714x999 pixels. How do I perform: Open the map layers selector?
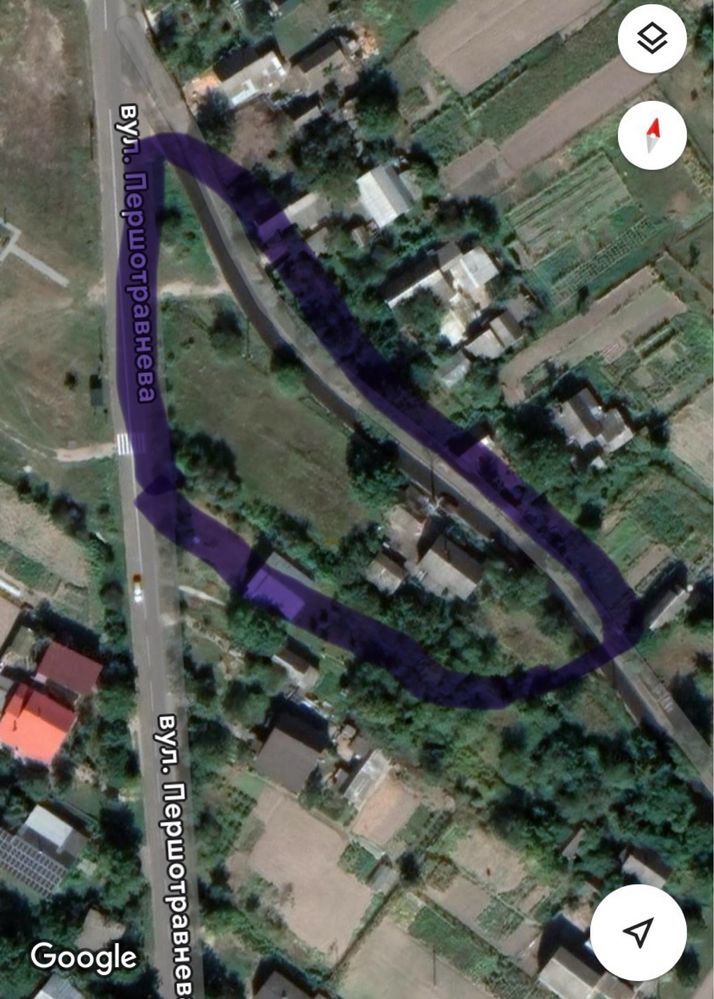652,40
